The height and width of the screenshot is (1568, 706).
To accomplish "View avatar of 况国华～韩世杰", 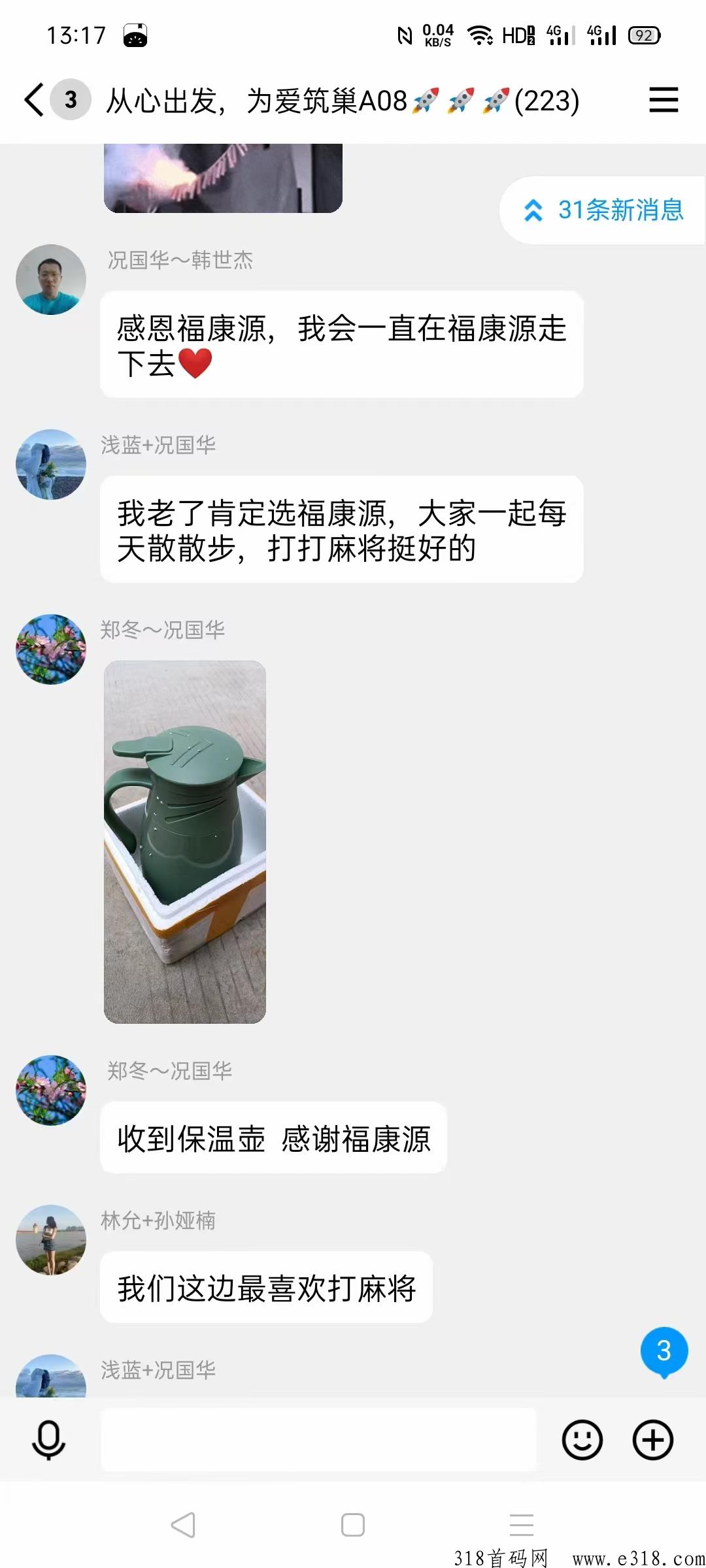I will 51,280.
